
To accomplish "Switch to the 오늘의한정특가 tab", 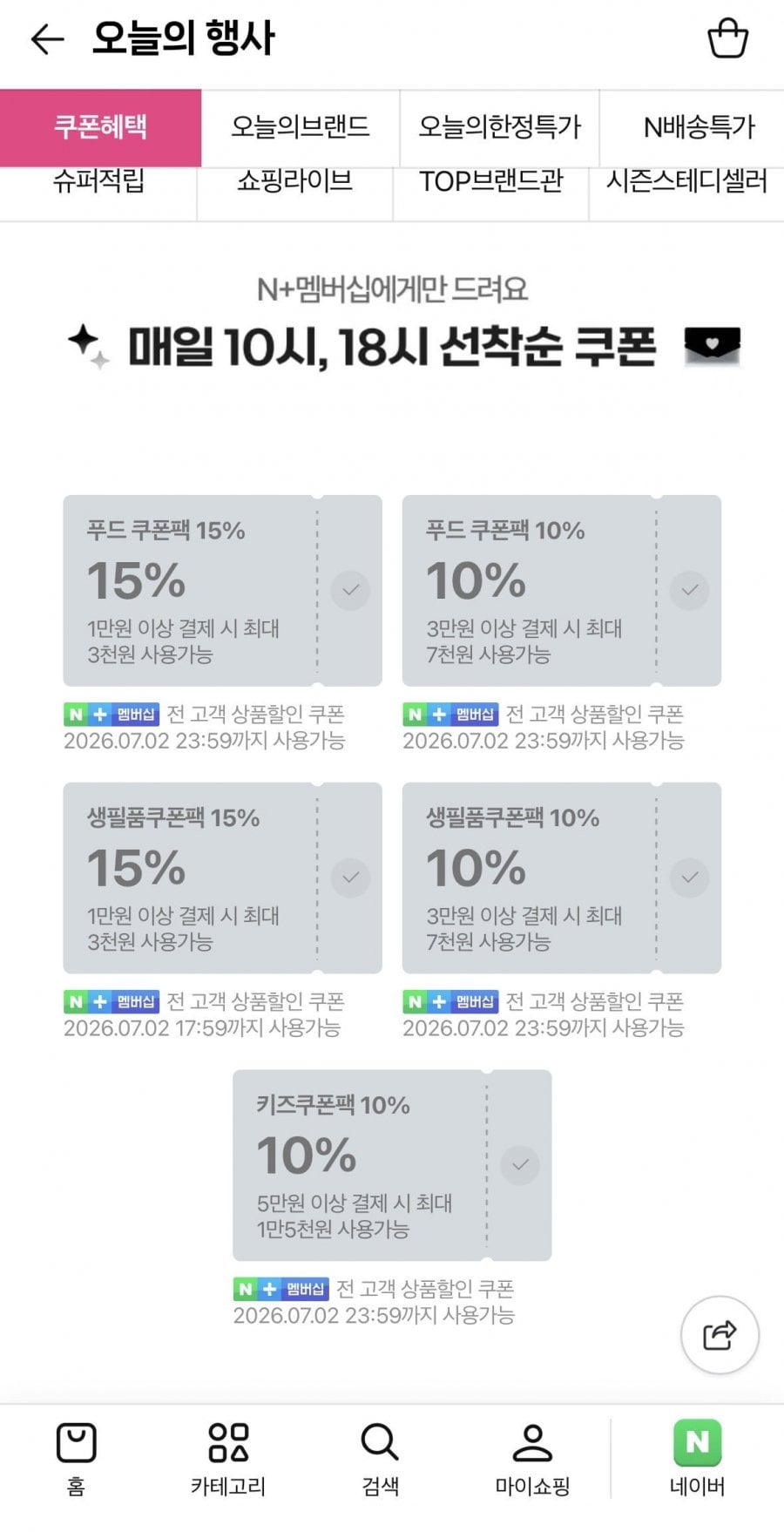I will click(x=499, y=127).
